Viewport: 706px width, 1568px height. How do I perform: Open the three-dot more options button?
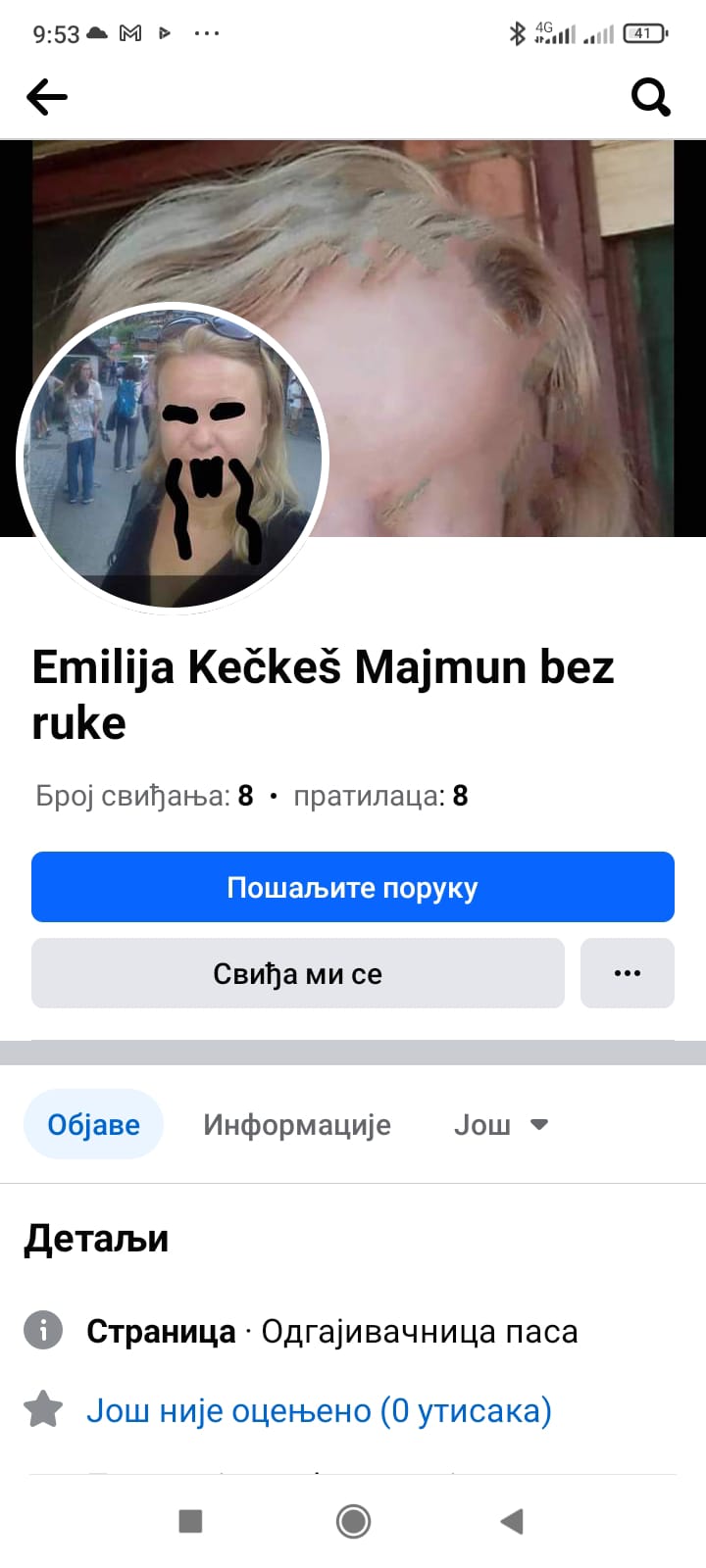(628, 973)
